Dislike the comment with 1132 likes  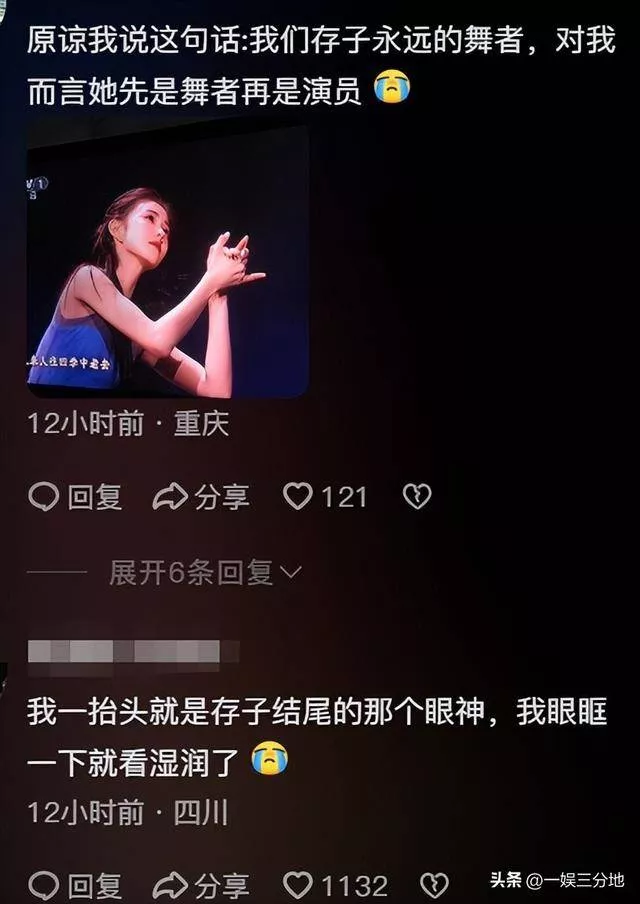point(434,885)
